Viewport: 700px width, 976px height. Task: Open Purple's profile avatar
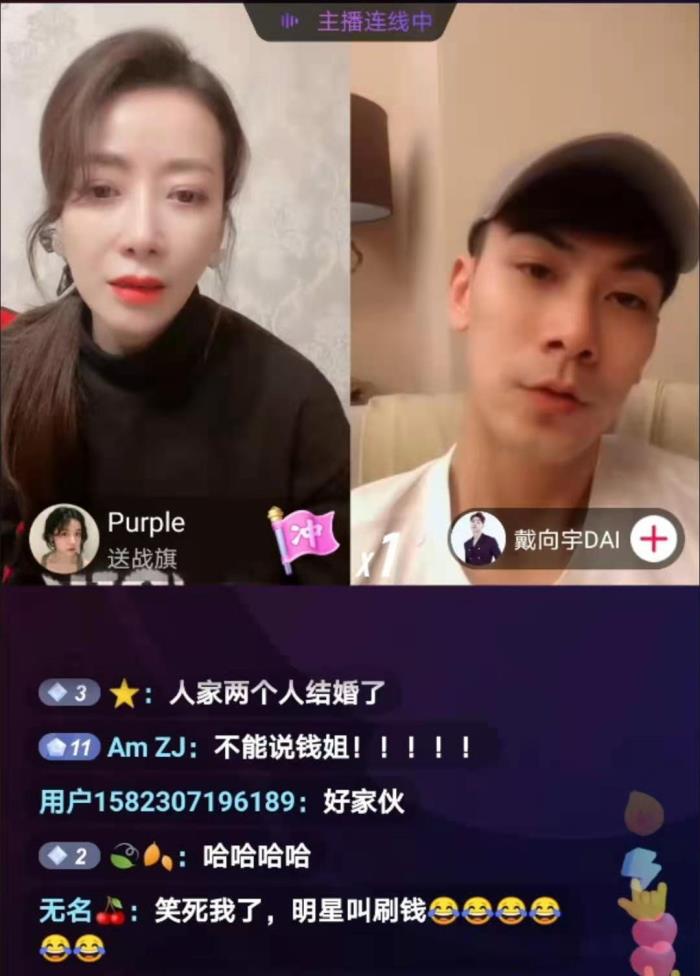tap(64, 537)
